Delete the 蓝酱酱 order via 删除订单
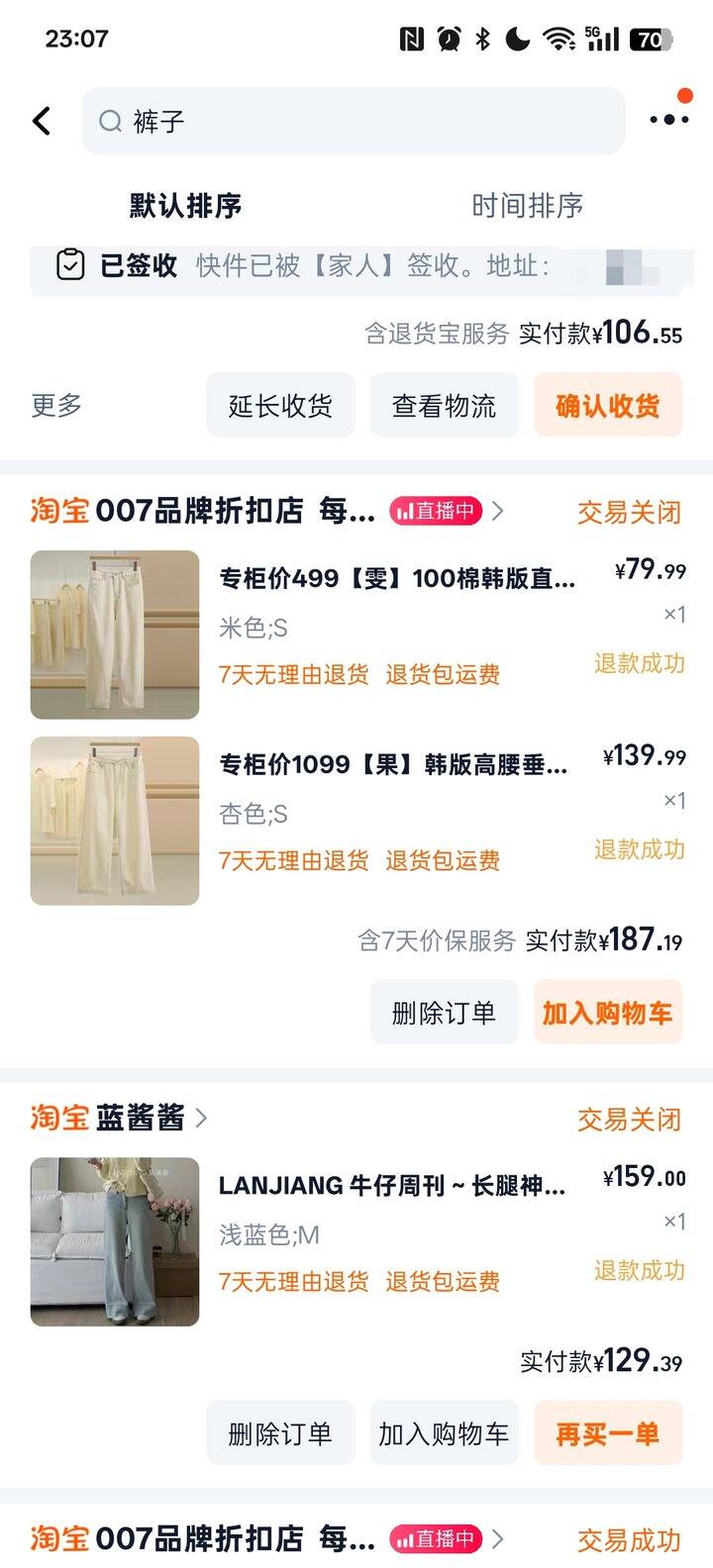This screenshot has height=1568, width=713. pyautogui.click(x=280, y=1433)
